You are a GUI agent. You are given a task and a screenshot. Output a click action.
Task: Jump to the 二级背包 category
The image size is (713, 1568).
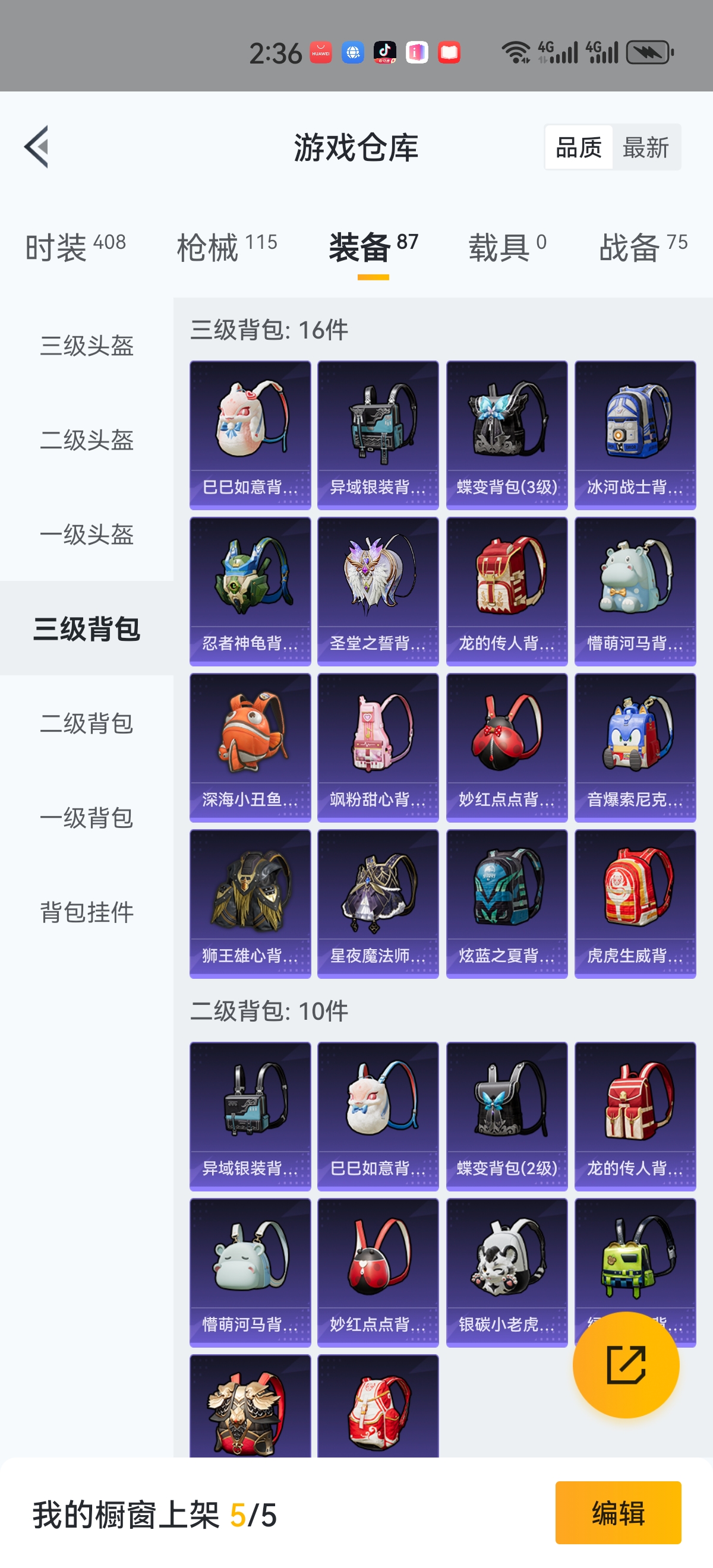click(x=87, y=723)
